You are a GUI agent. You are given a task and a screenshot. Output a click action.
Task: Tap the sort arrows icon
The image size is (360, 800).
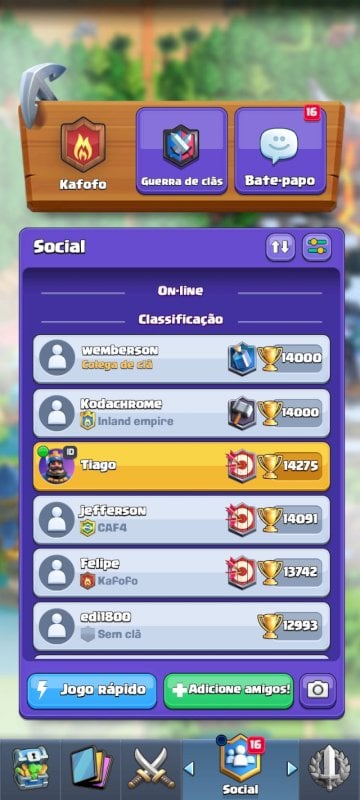click(x=280, y=247)
